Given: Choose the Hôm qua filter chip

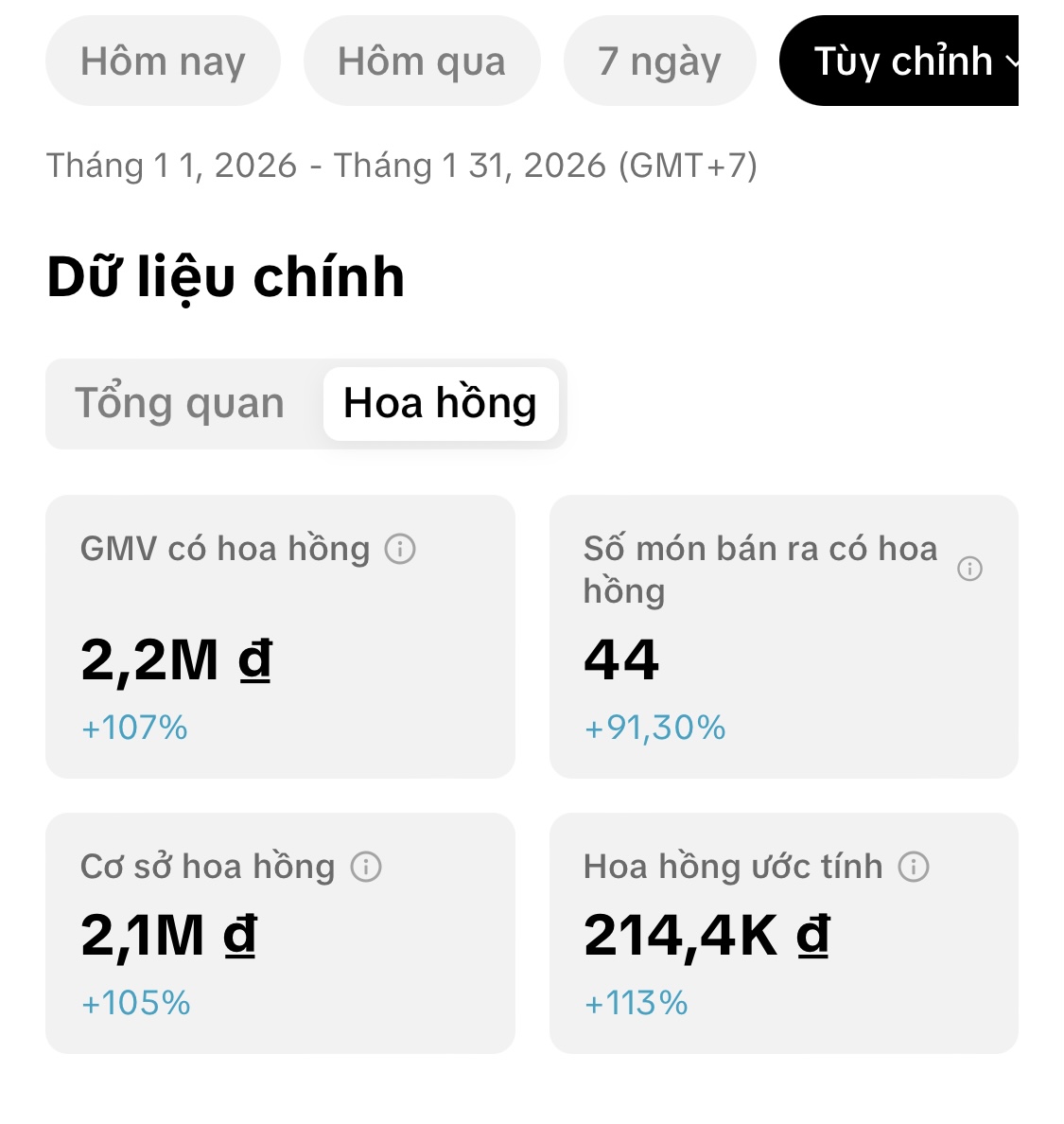Looking at the screenshot, I should pyautogui.click(x=421, y=60).
